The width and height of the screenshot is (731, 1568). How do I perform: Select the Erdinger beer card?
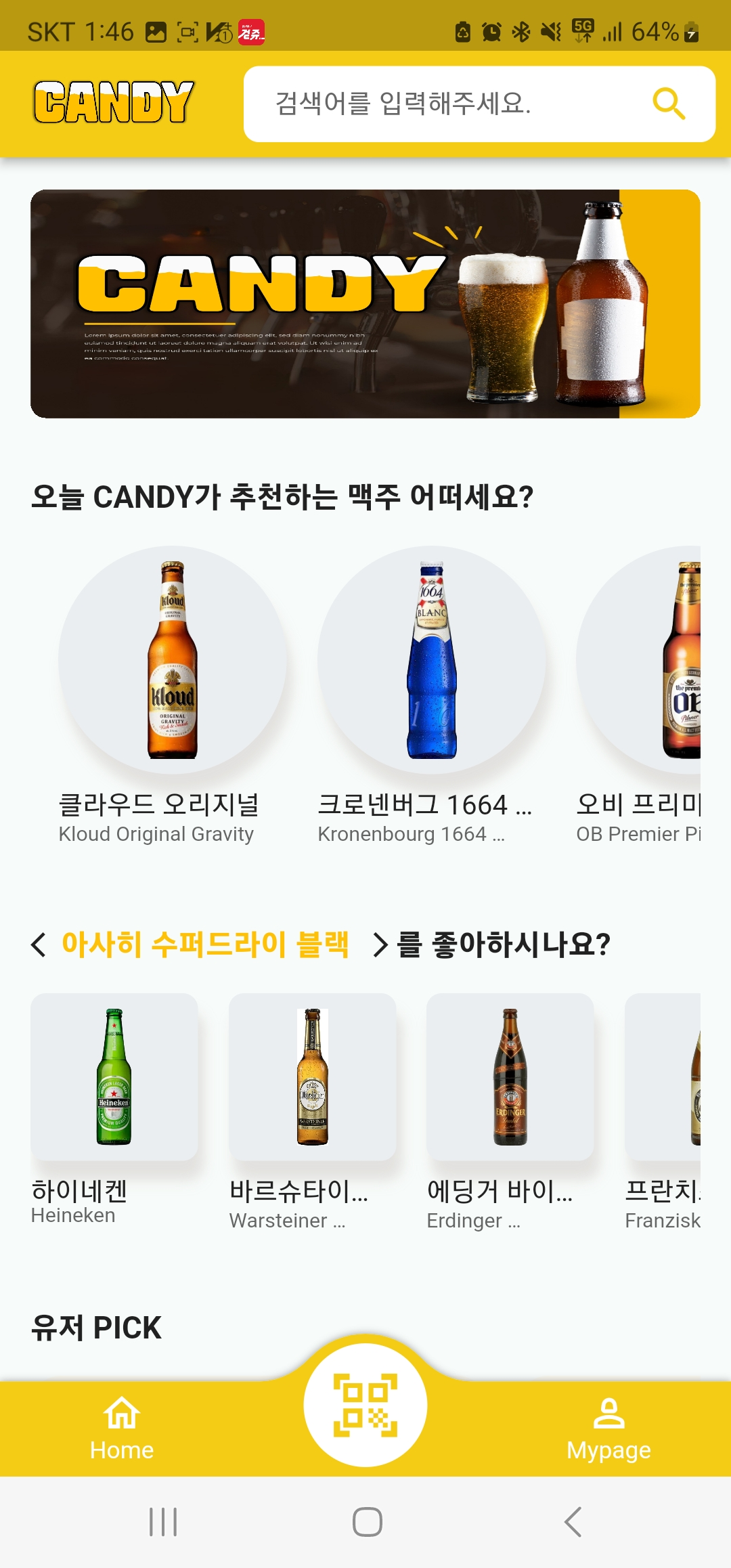tap(510, 1077)
